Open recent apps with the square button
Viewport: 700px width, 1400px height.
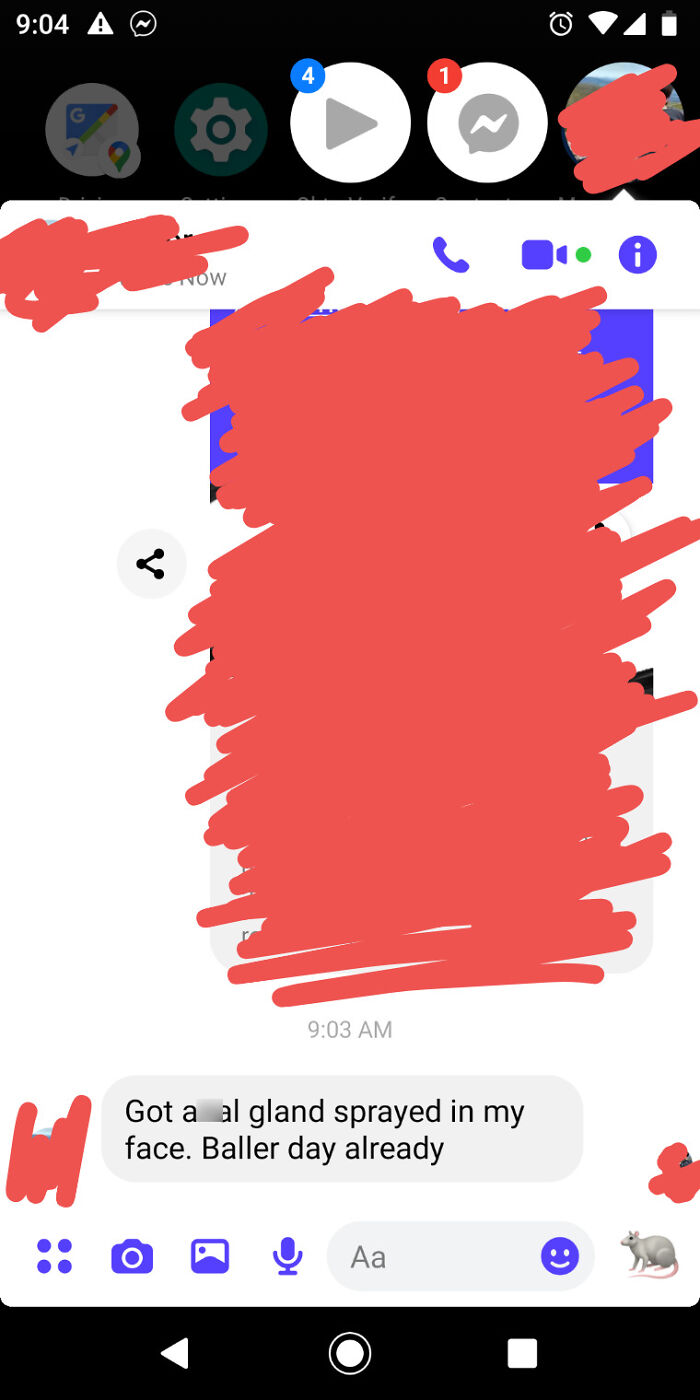[522, 1353]
